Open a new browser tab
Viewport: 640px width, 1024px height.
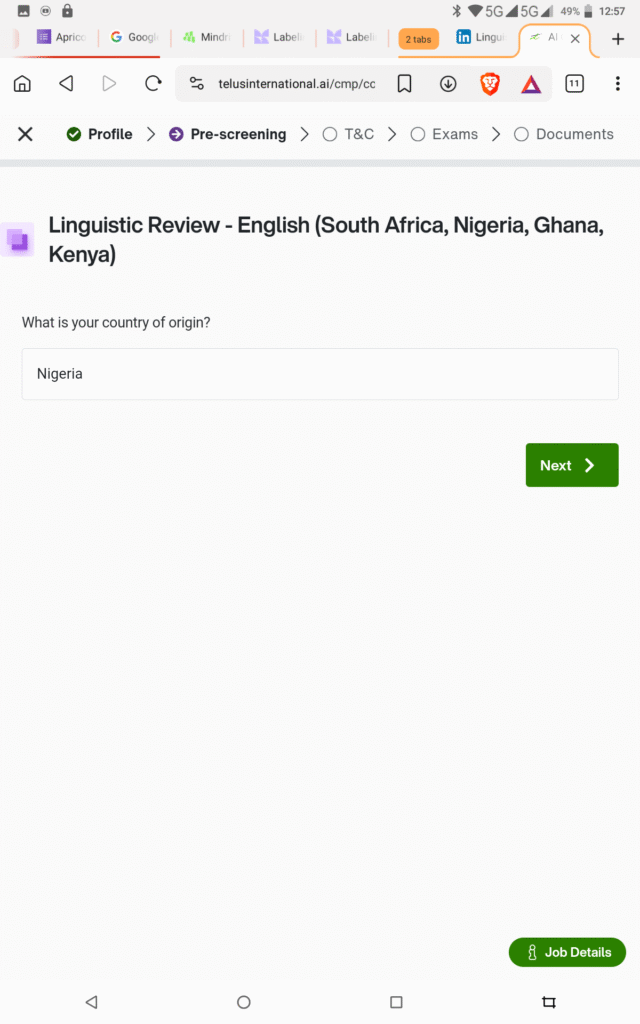(x=617, y=39)
